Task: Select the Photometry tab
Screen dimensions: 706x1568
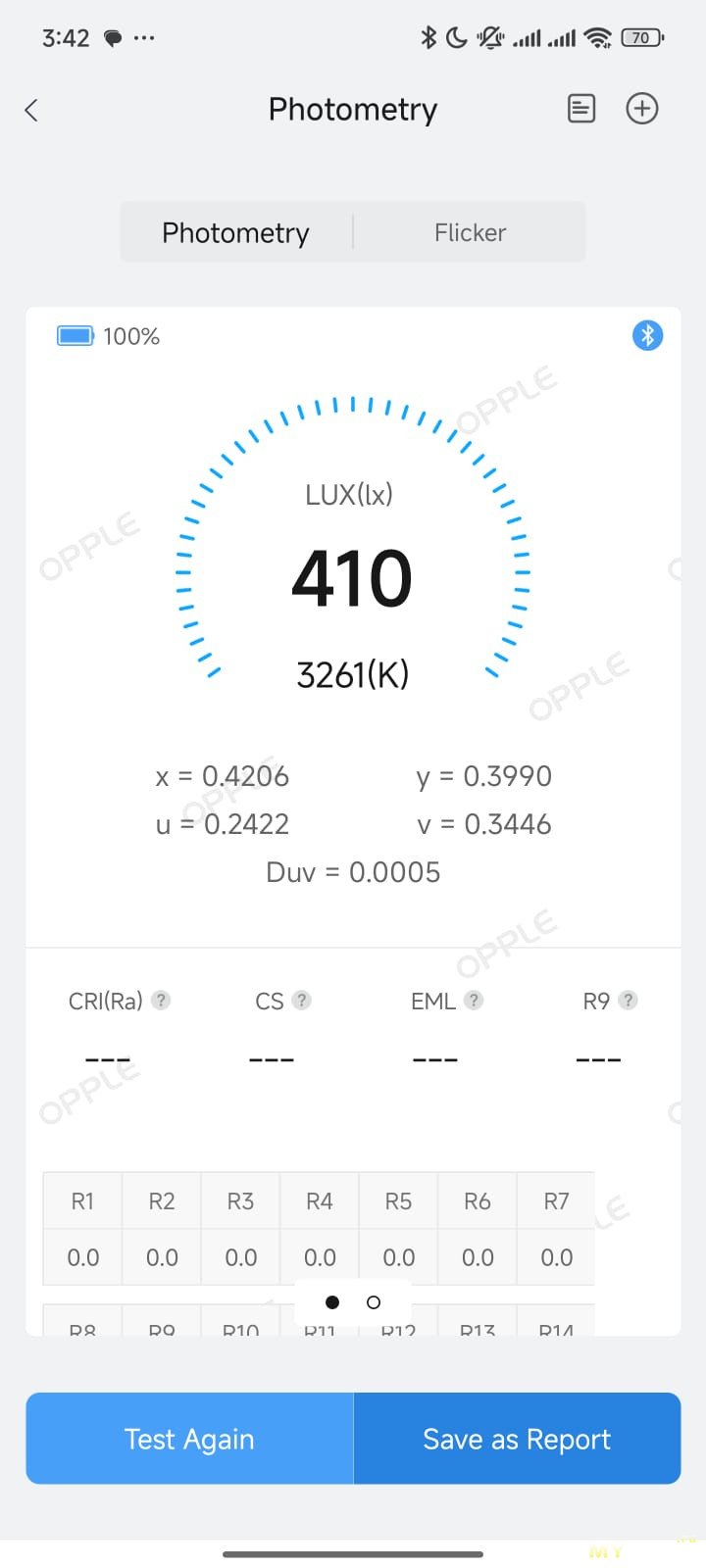Action: click(235, 232)
